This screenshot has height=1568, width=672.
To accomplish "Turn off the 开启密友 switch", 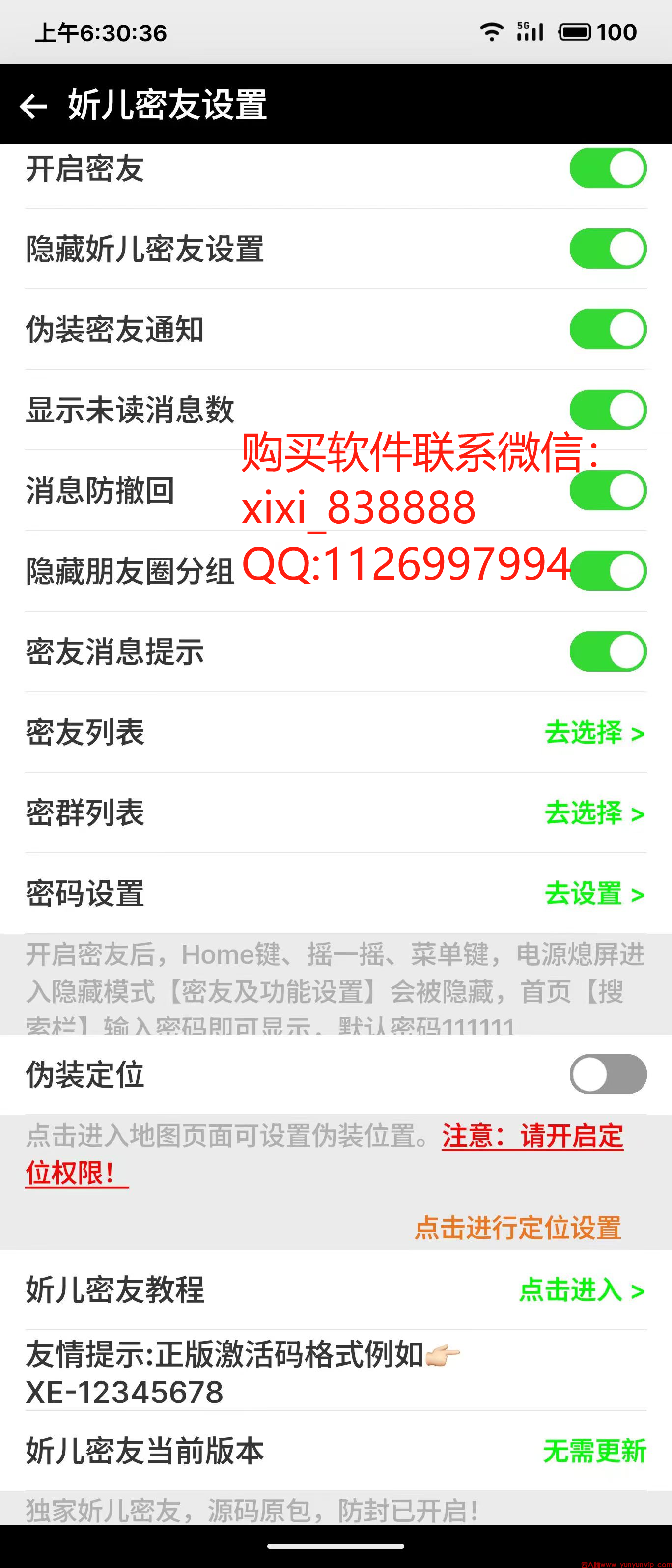I will 608,168.
